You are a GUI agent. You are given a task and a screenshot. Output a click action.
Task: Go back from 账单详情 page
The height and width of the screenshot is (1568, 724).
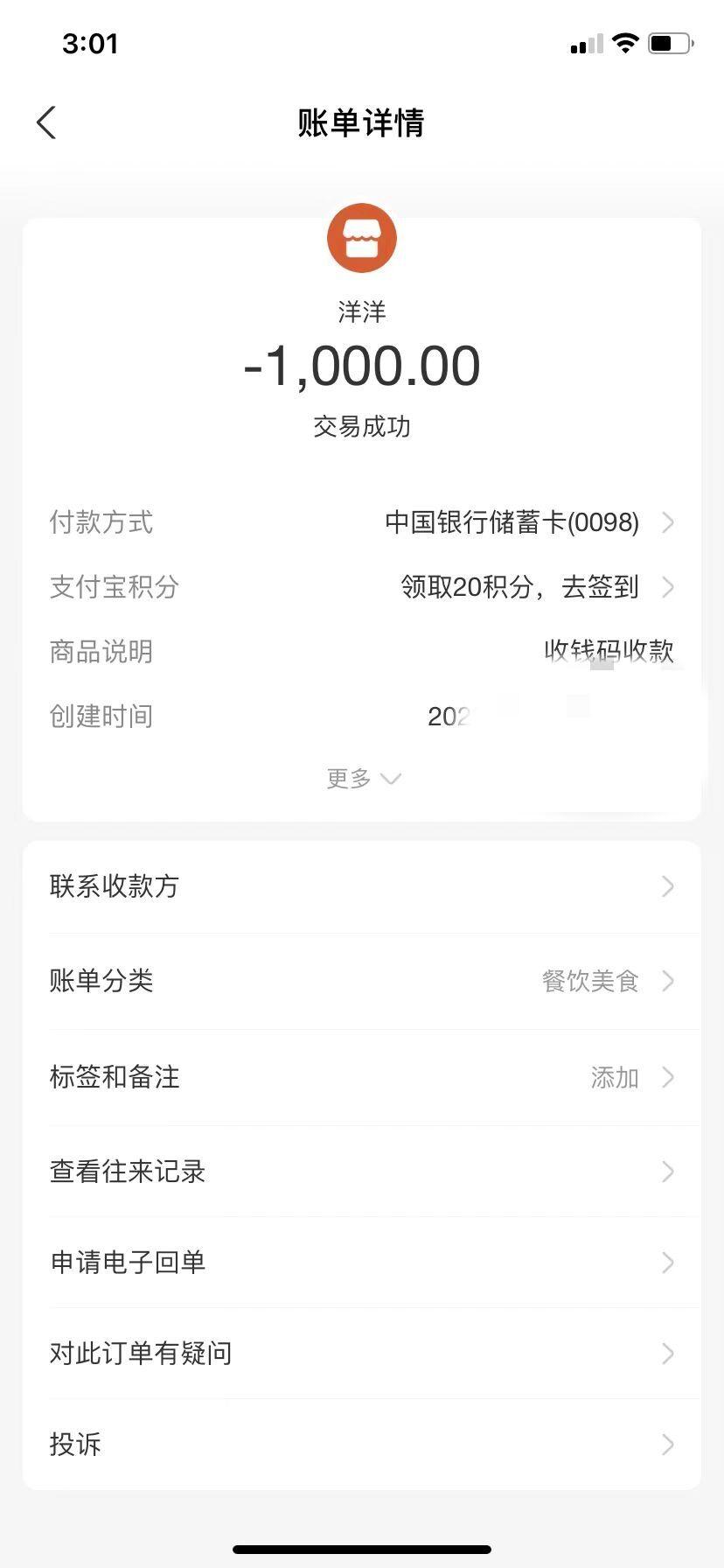pos(46,122)
